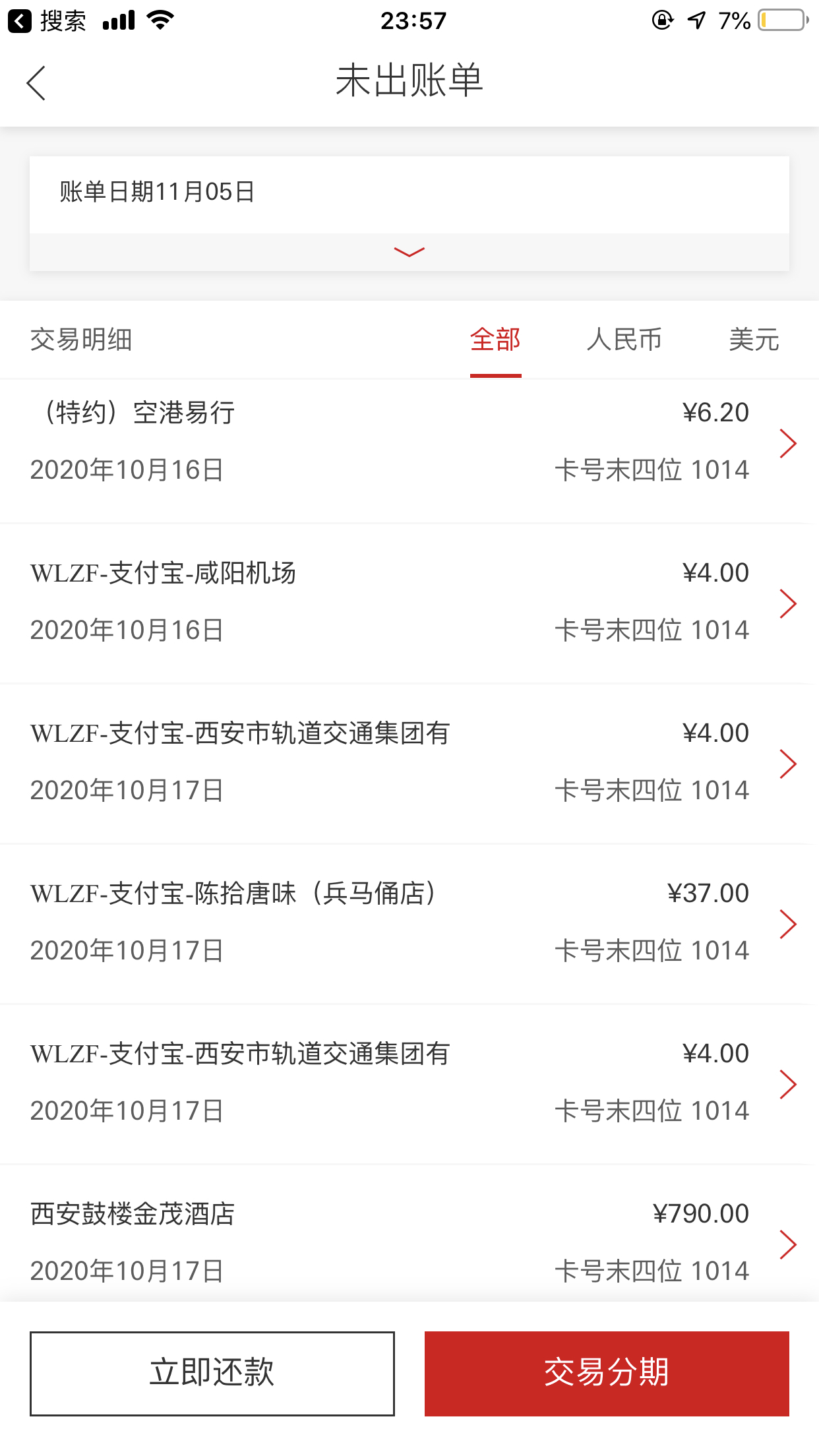Expand the 账单日期11月05日 card
819x1456 pixels.
click(409, 252)
